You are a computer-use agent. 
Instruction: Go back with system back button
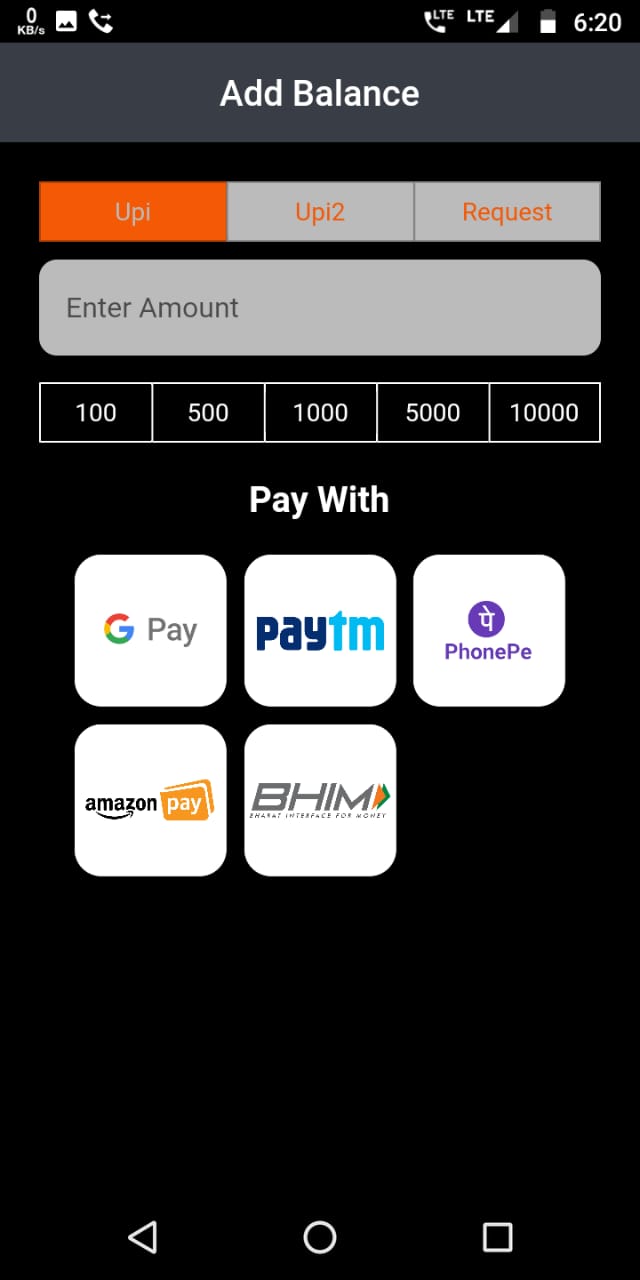pyautogui.click(x=143, y=1237)
